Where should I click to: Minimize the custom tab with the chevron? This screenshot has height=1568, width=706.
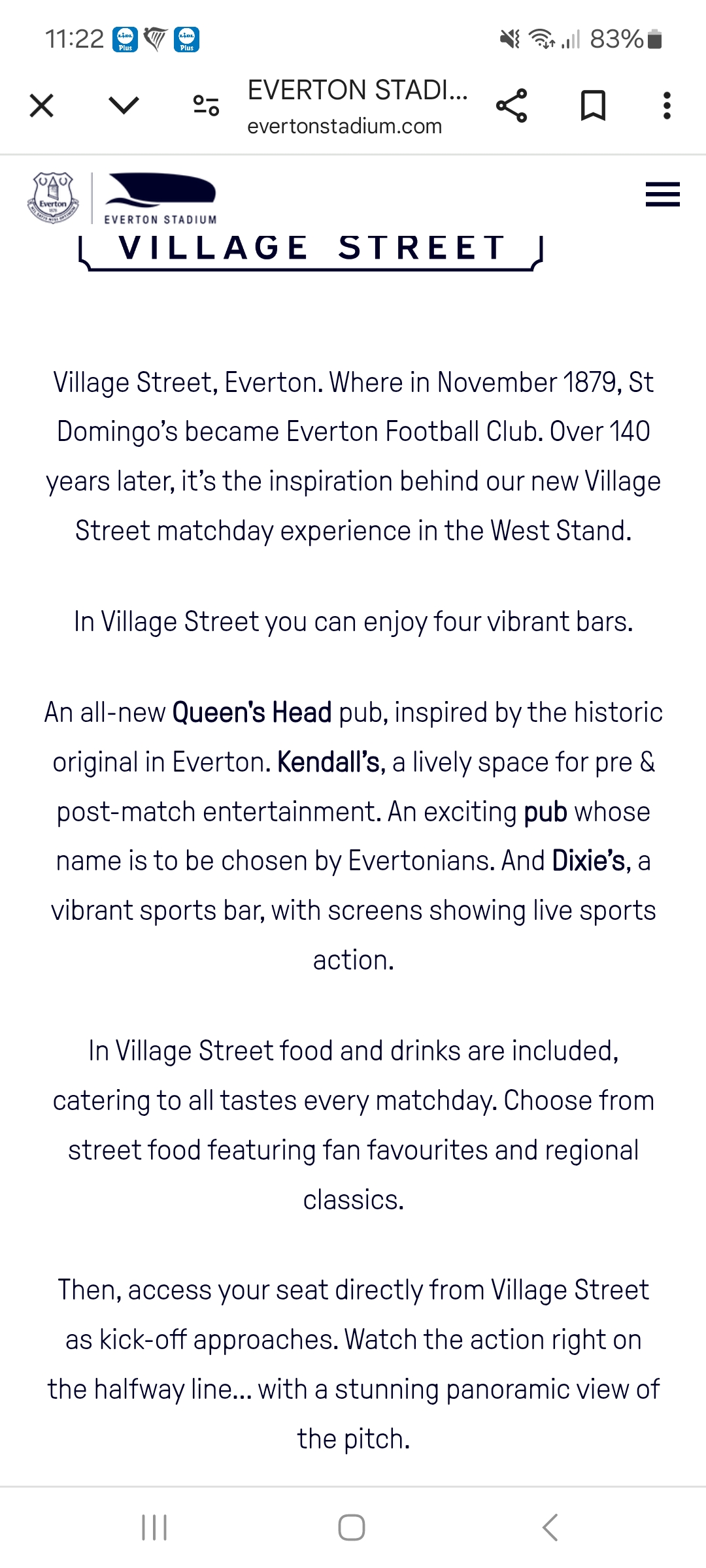tap(124, 105)
